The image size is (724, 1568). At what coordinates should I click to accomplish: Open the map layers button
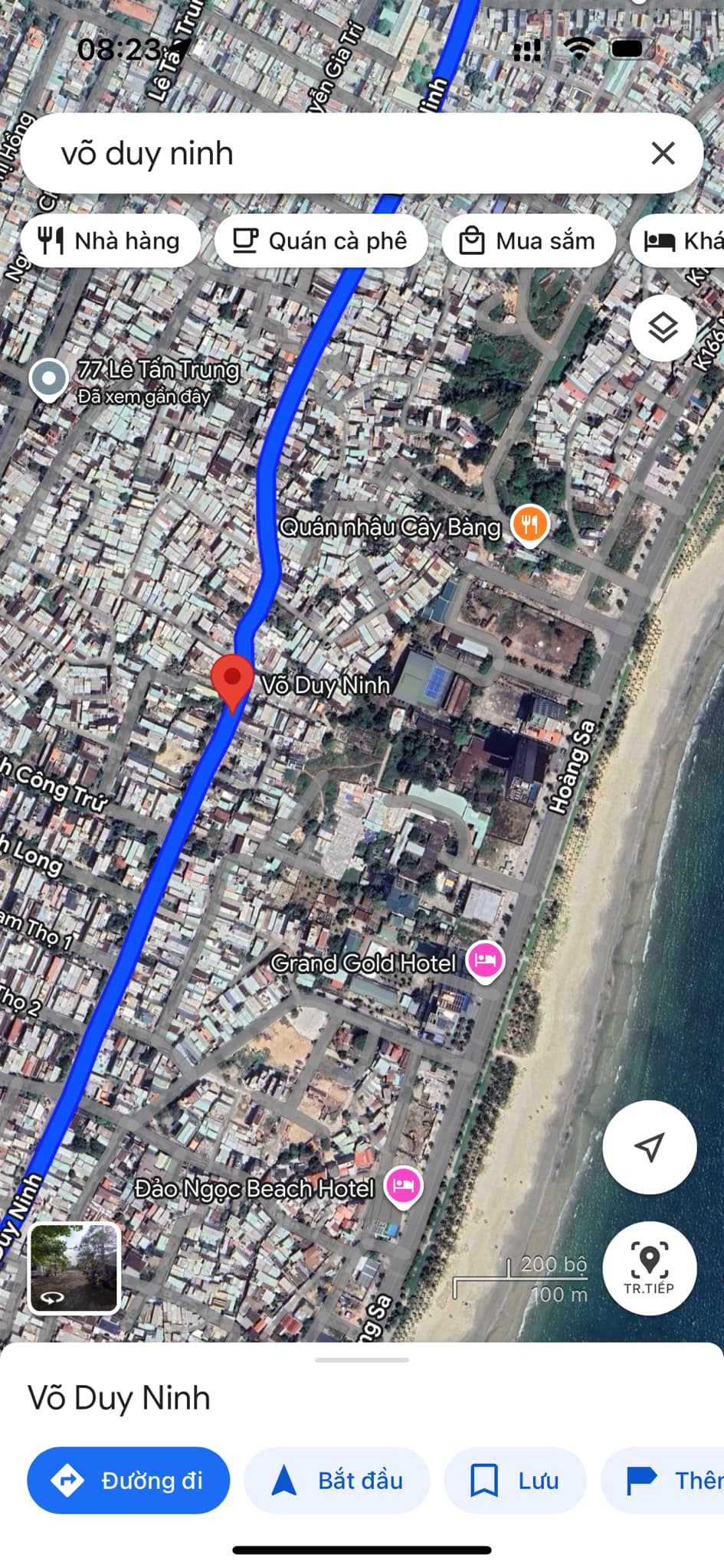663,328
